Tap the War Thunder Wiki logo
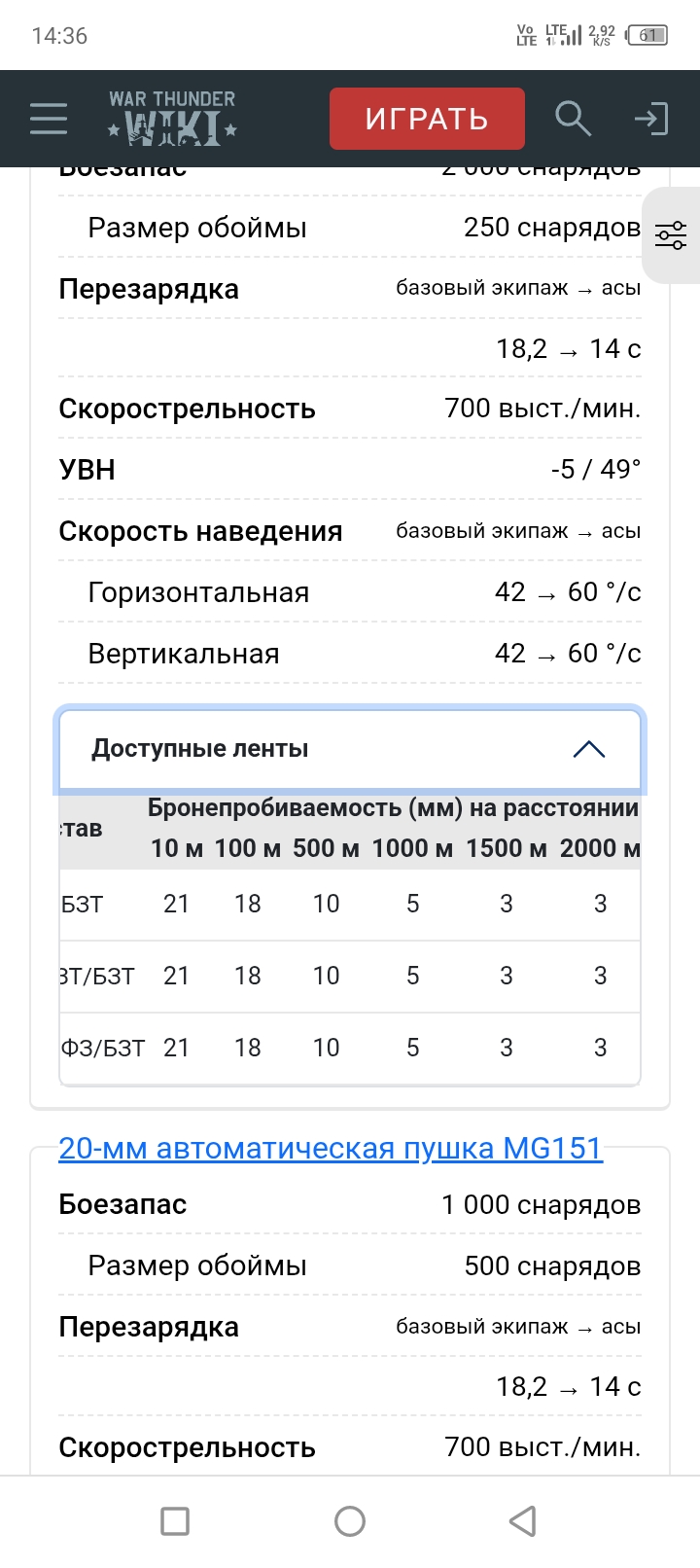Screen dimensions: 700x1568 coord(172,119)
